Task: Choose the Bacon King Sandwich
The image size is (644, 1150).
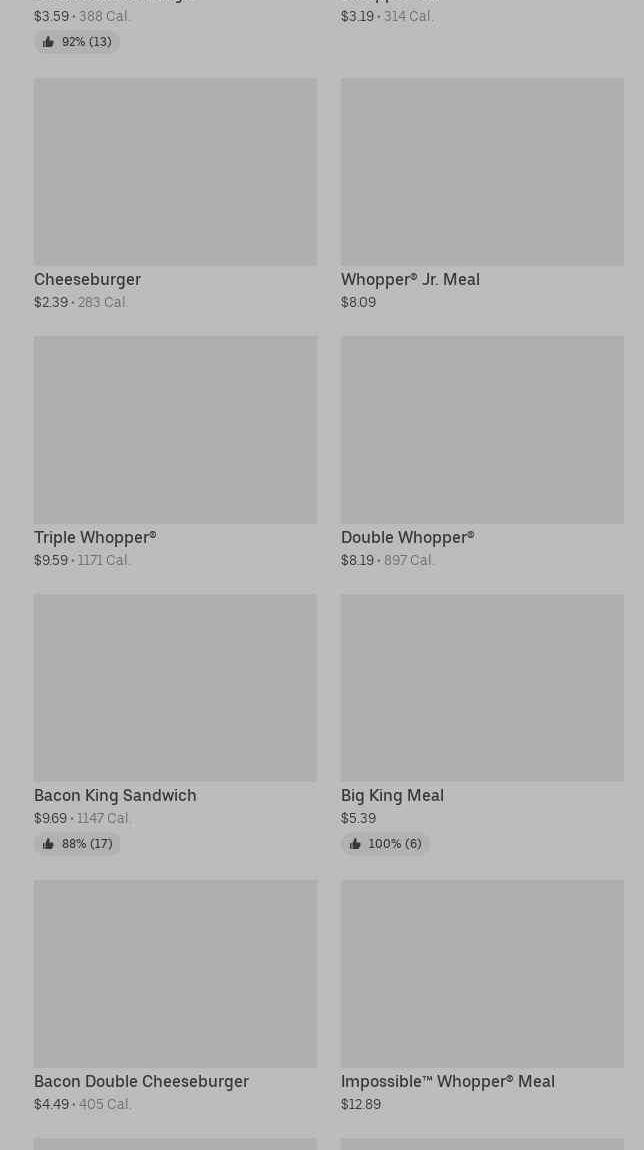Action: click(175, 725)
